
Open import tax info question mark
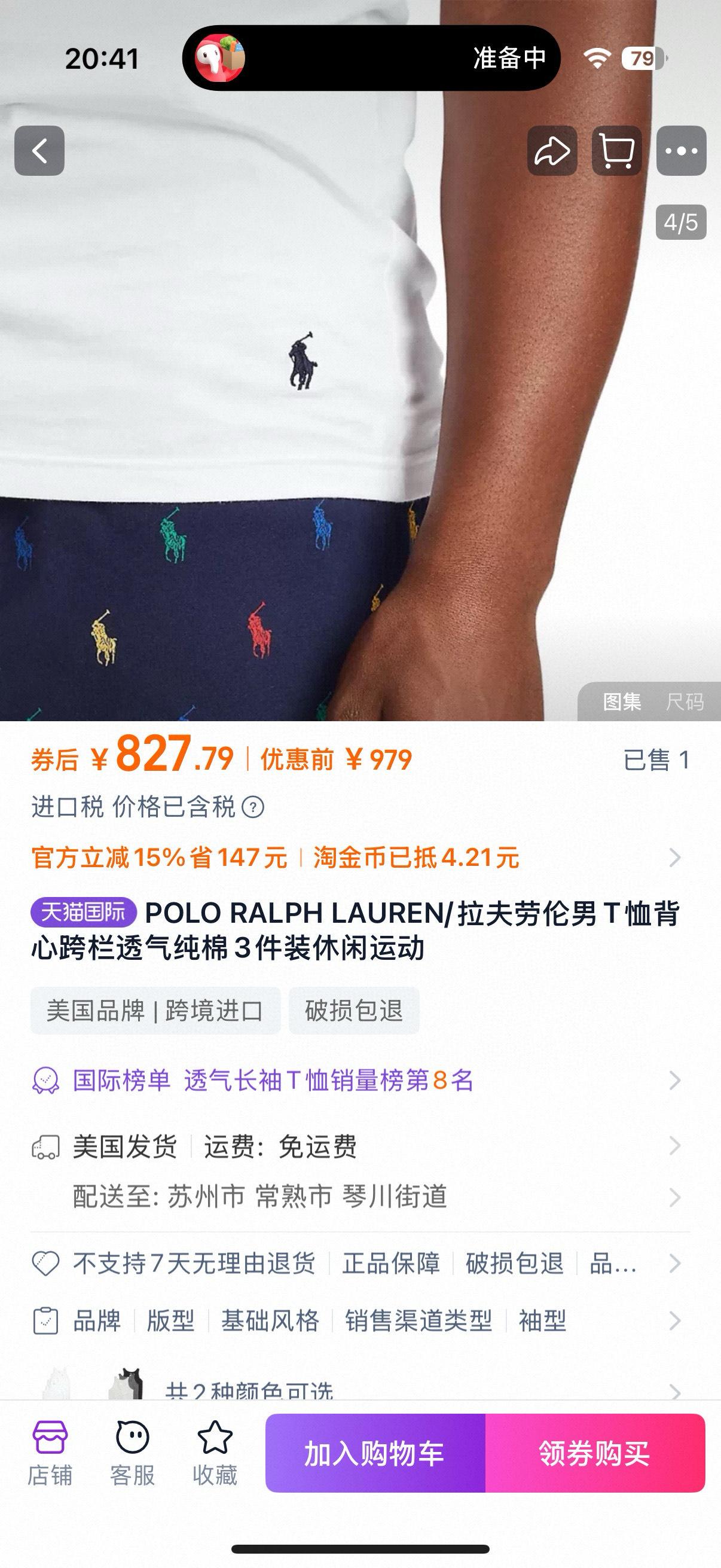point(253,808)
